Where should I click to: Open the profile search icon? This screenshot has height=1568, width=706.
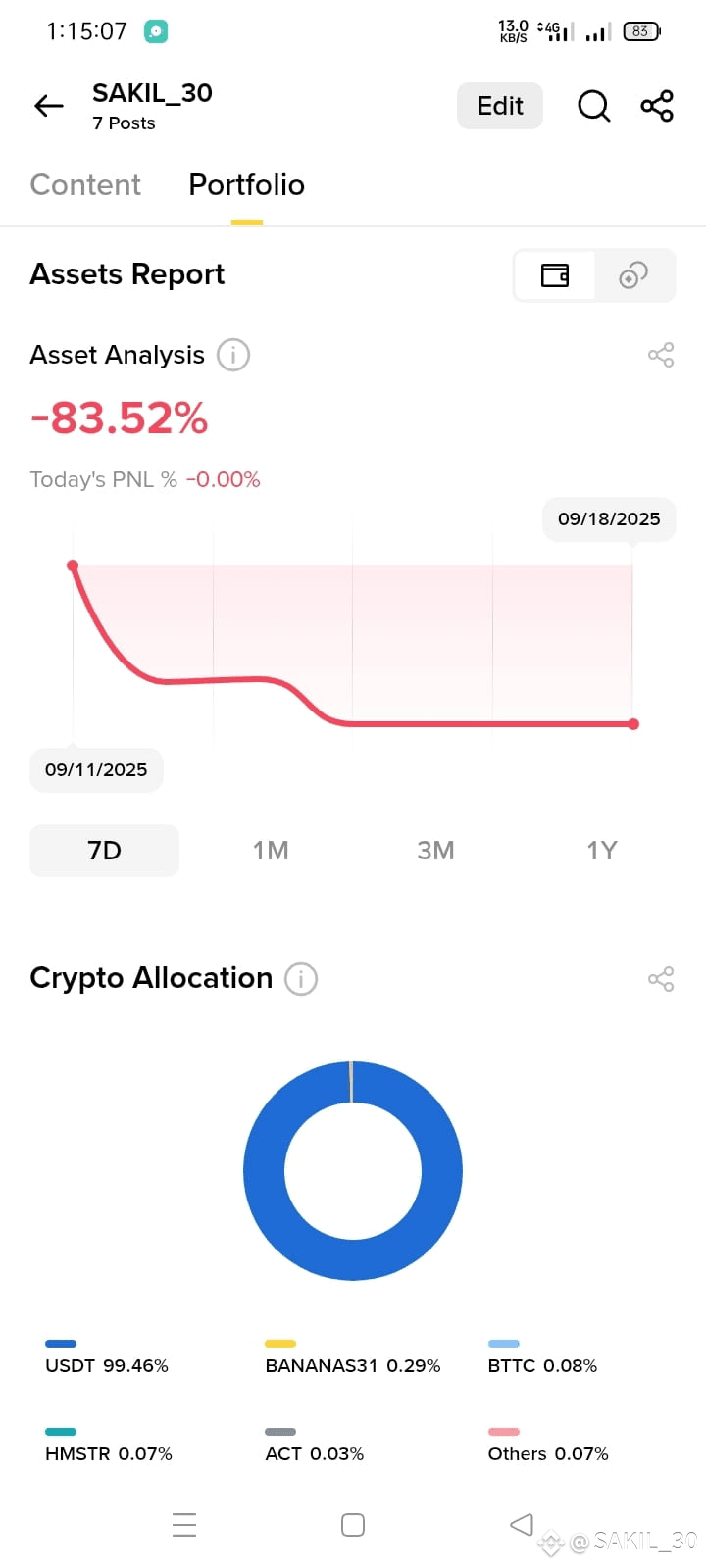click(593, 106)
